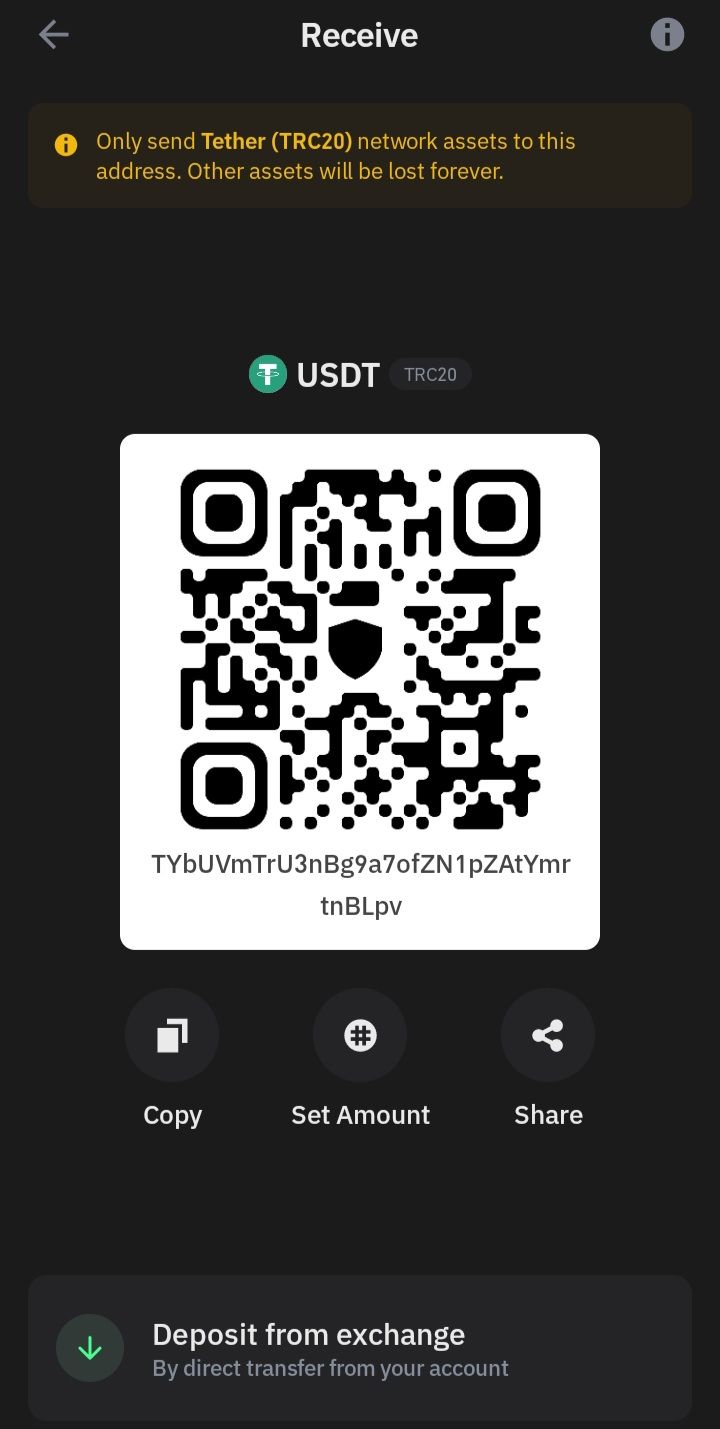720x1429 pixels.
Task: Share the wallet address
Action: [548, 1036]
